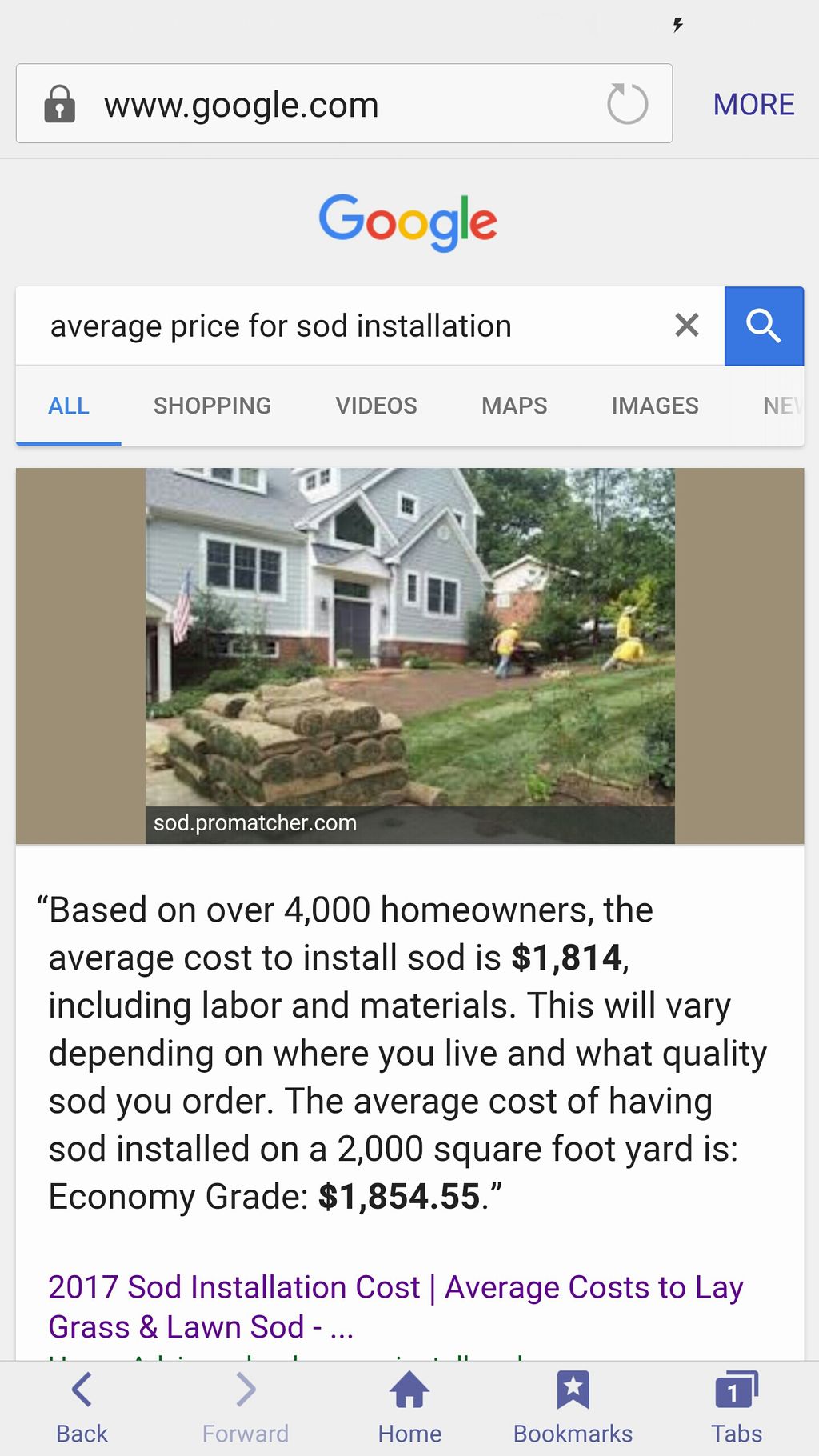Open the MORE browser menu
Screen dimensions: 819x1456
[x=753, y=104]
